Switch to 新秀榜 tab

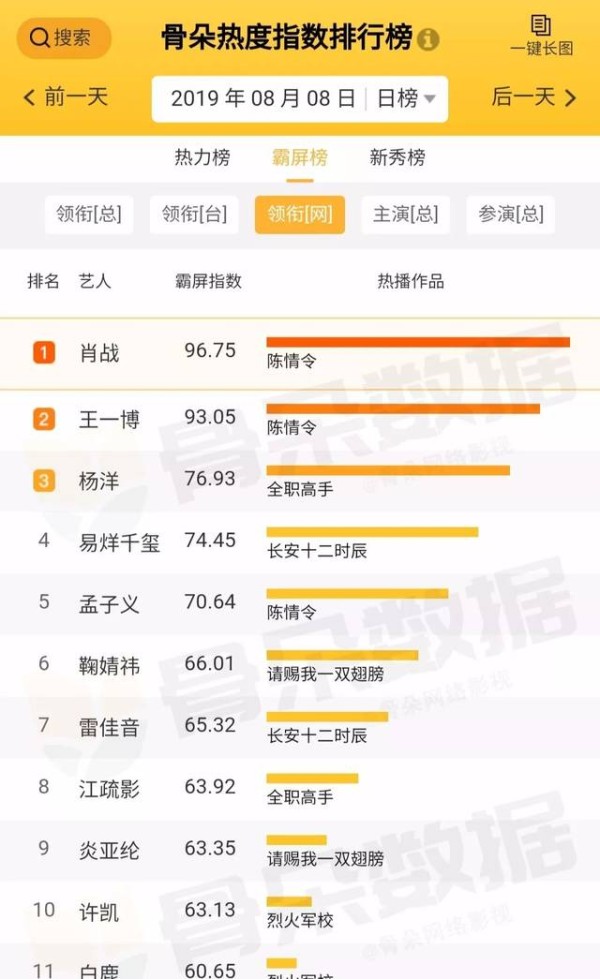[x=397, y=157]
